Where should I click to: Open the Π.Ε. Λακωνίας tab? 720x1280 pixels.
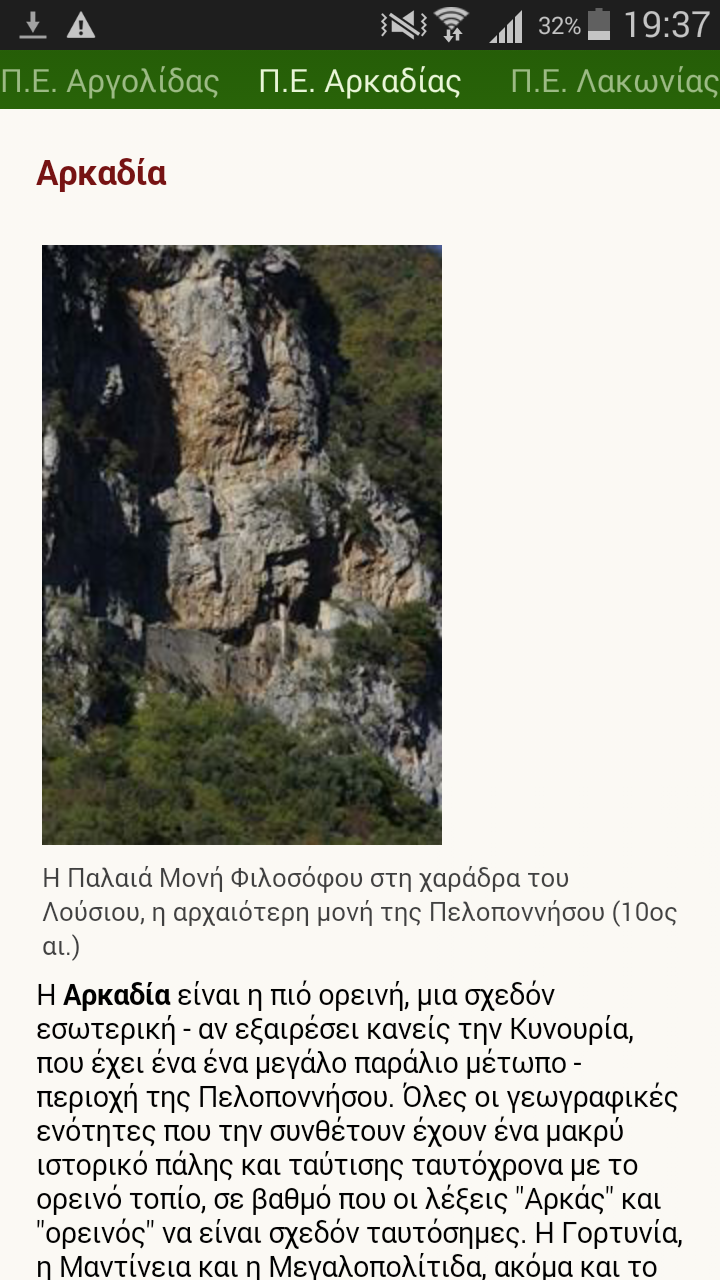point(614,81)
